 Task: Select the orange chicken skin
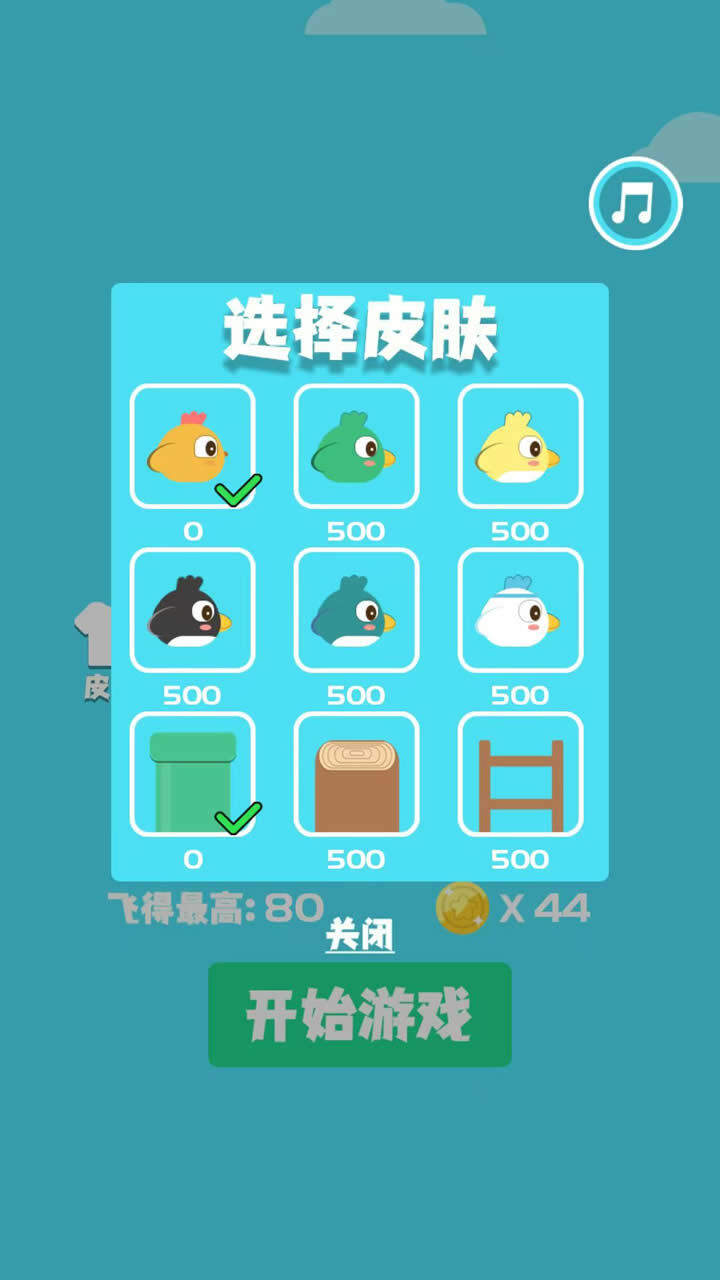[193, 445]
